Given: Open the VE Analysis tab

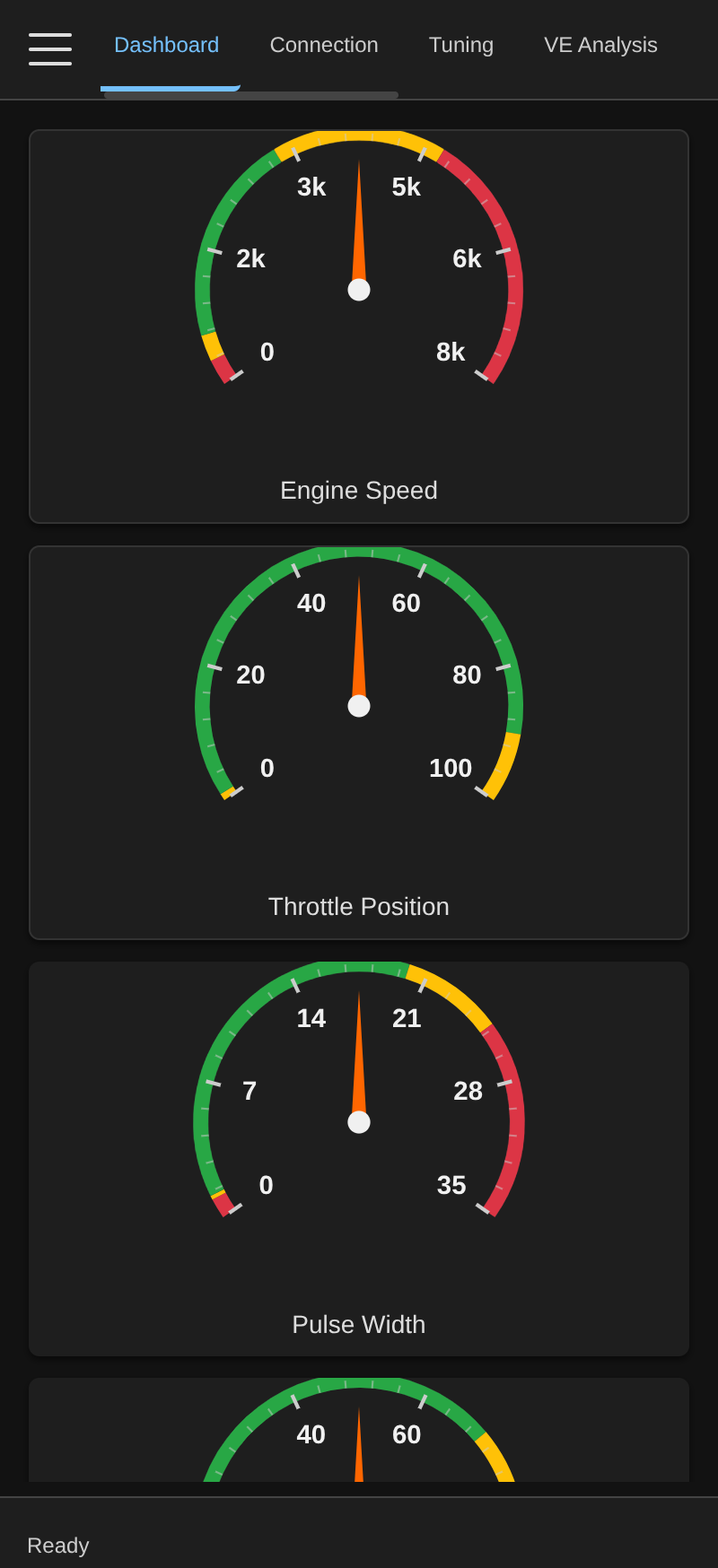Looking at the screenshot, I should 600,45.
